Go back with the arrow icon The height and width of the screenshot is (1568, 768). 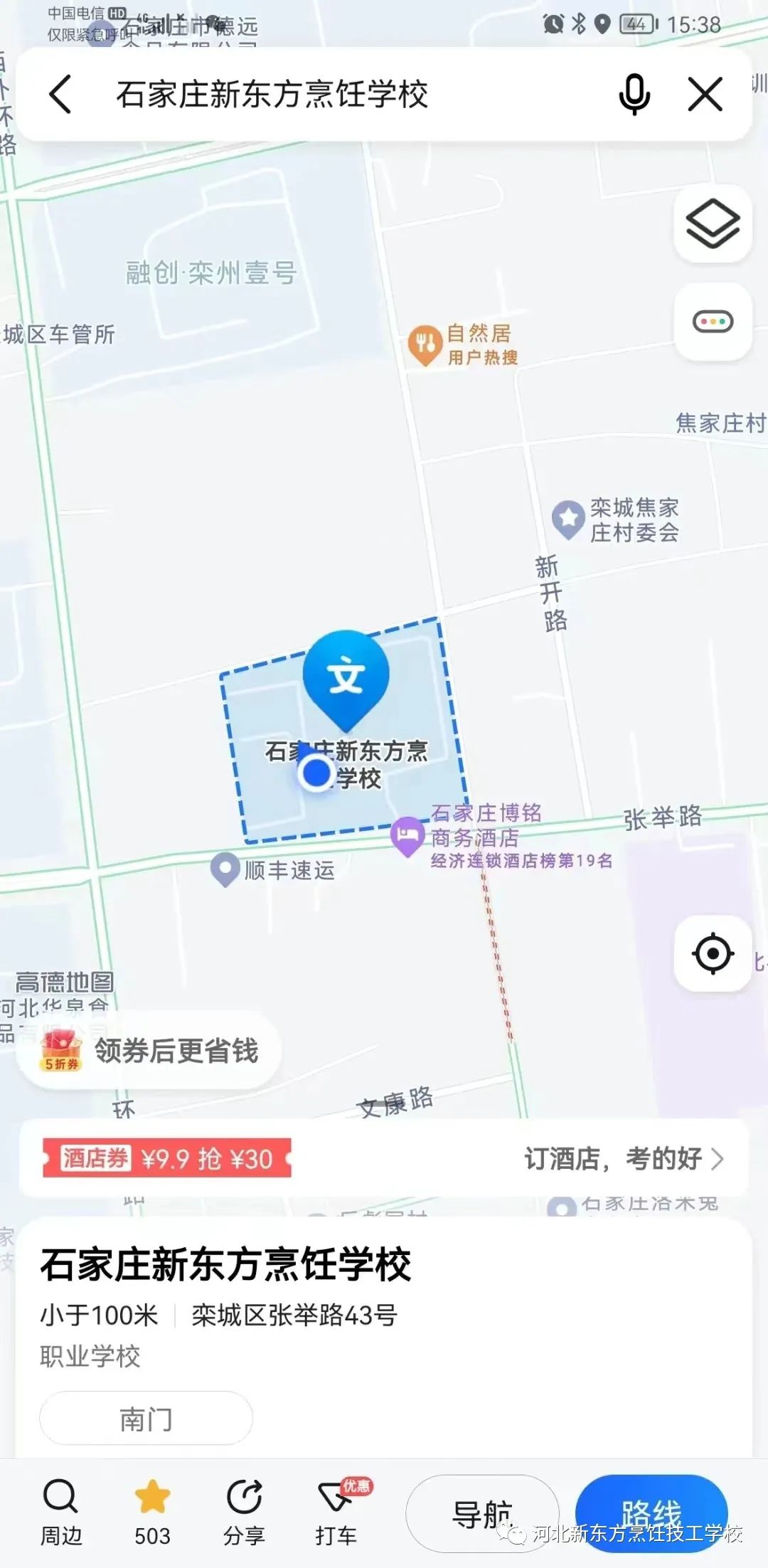pos(60,95)
